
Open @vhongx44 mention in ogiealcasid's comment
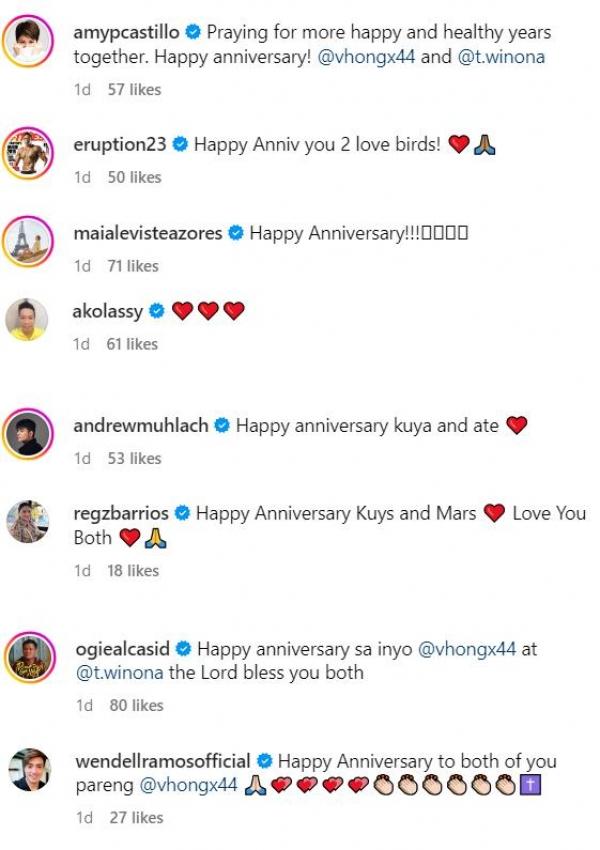click(465, 649)
